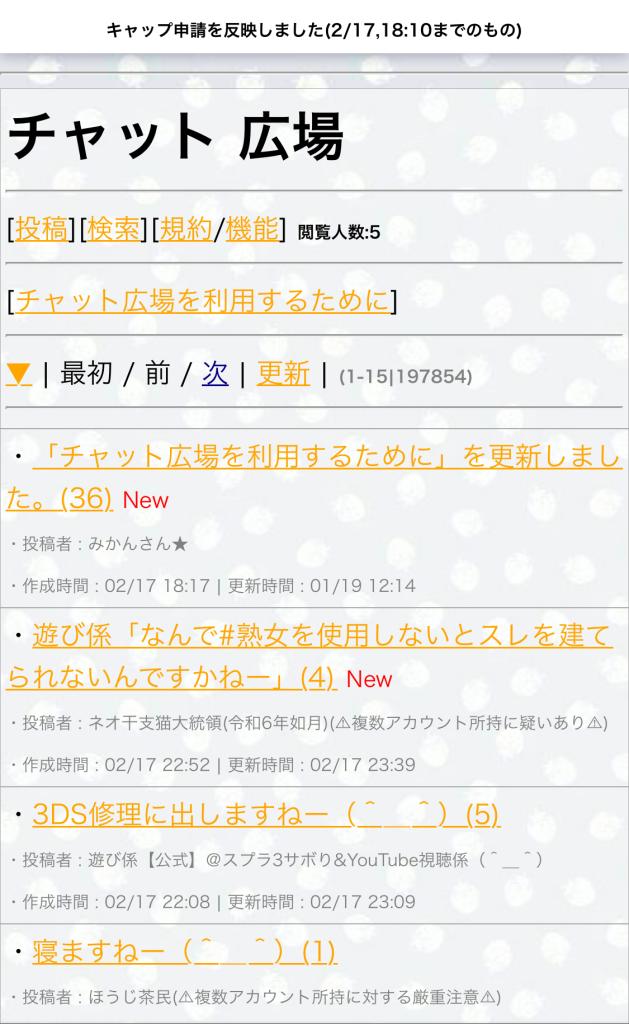Open the 検索 link
The height and width of the screenshot is (1024, 629).
(x=113, y=229)
